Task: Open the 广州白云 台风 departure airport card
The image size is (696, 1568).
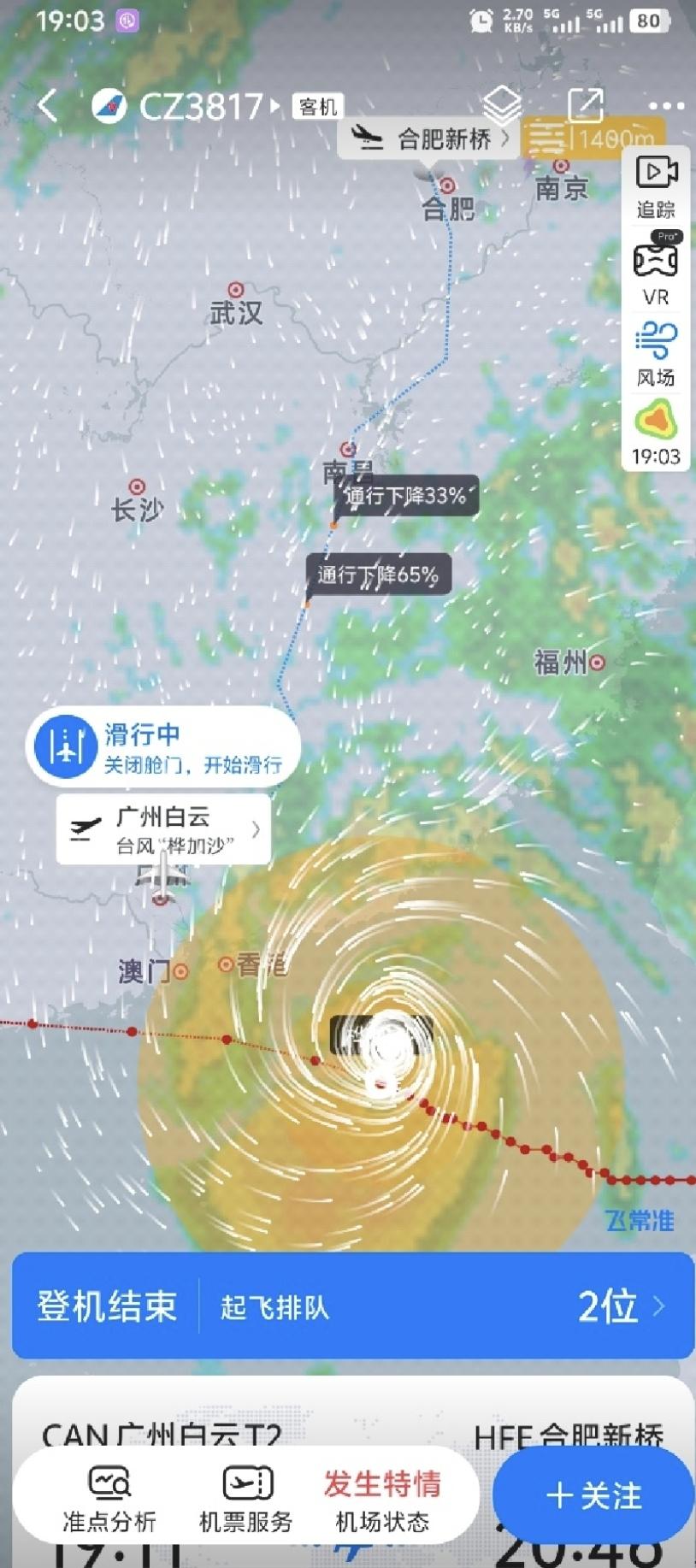Action: [x=164, y=829]
